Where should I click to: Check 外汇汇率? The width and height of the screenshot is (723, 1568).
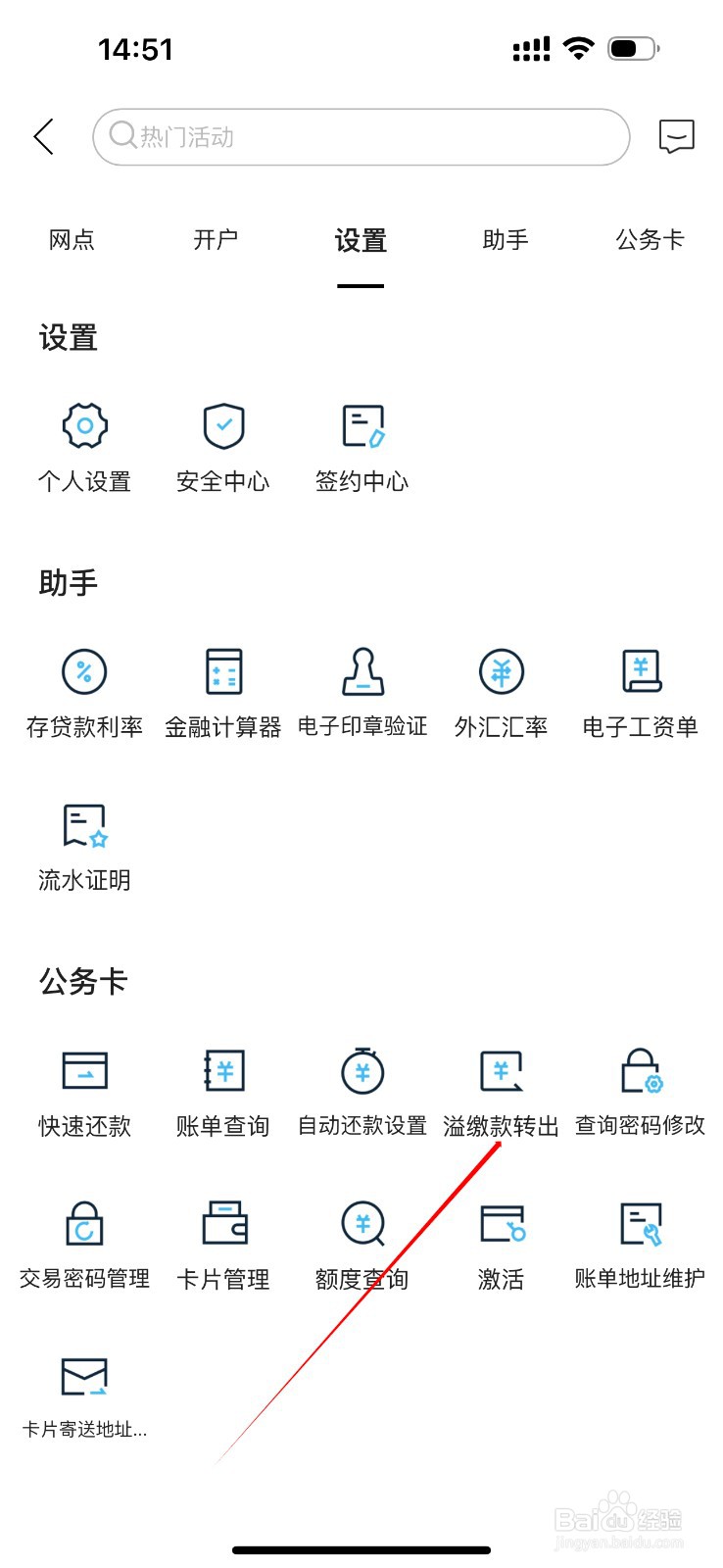tap(501, 693)
